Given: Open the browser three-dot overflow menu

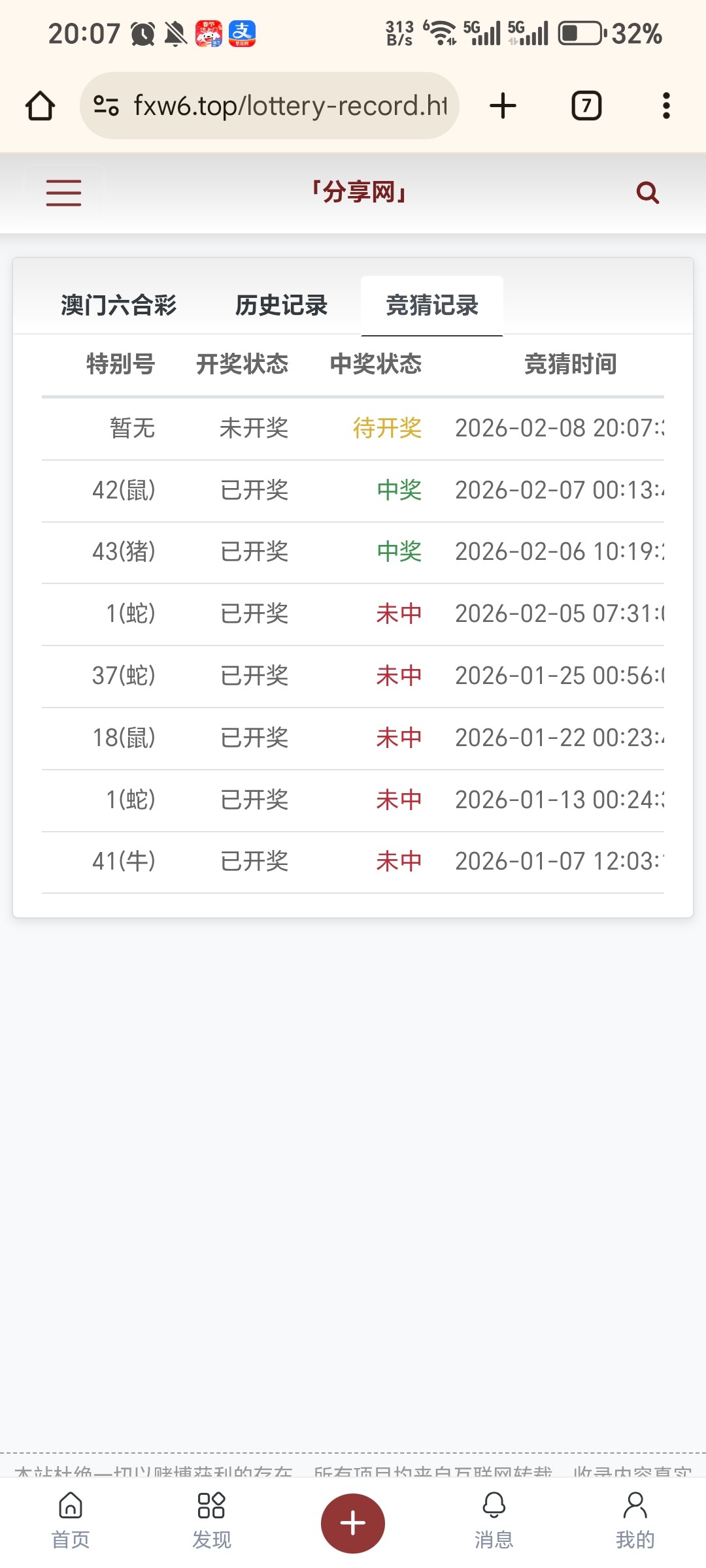Looking at the screenshot, I should pyautogui.click(x=665, y=105).
